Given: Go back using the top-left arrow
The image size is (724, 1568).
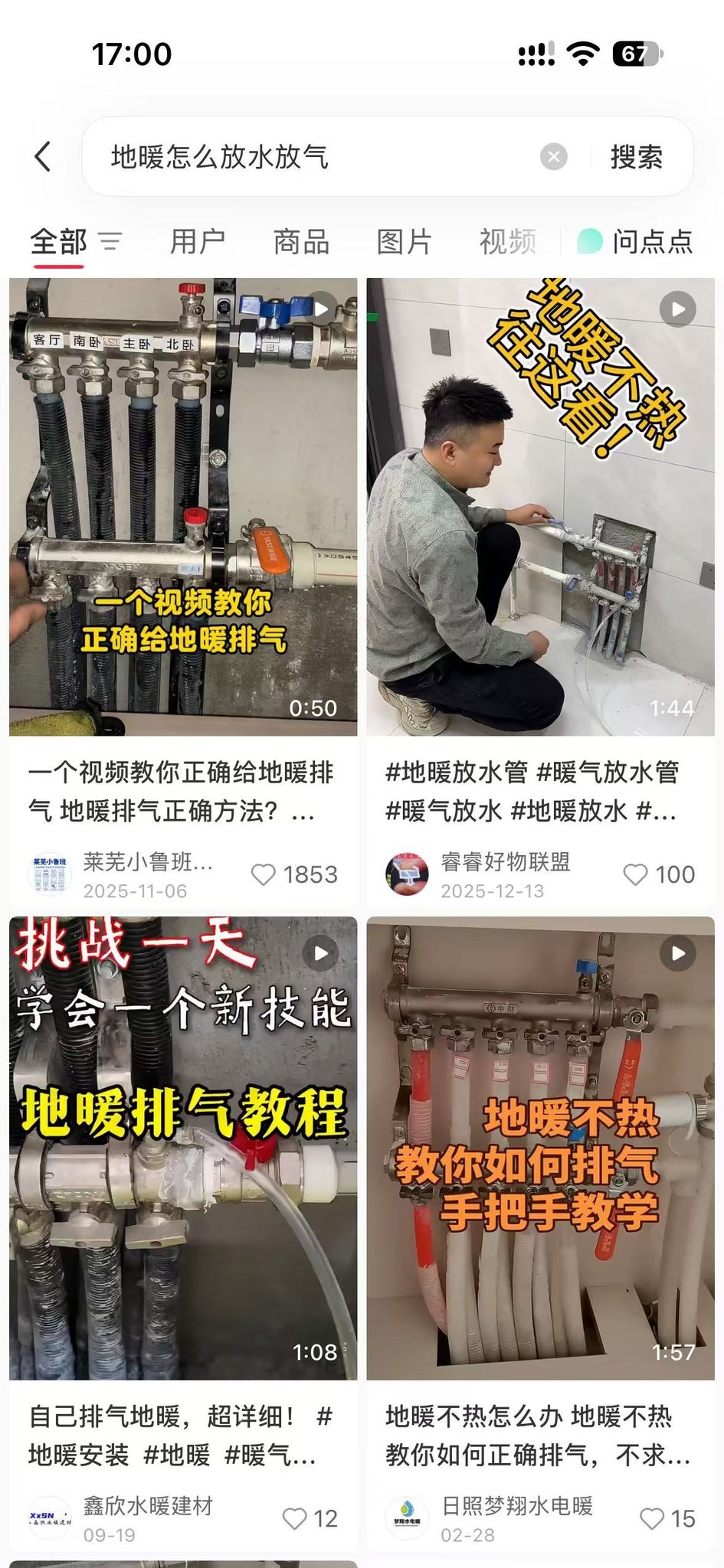Looking at the screenshot, I should point(43,157).
